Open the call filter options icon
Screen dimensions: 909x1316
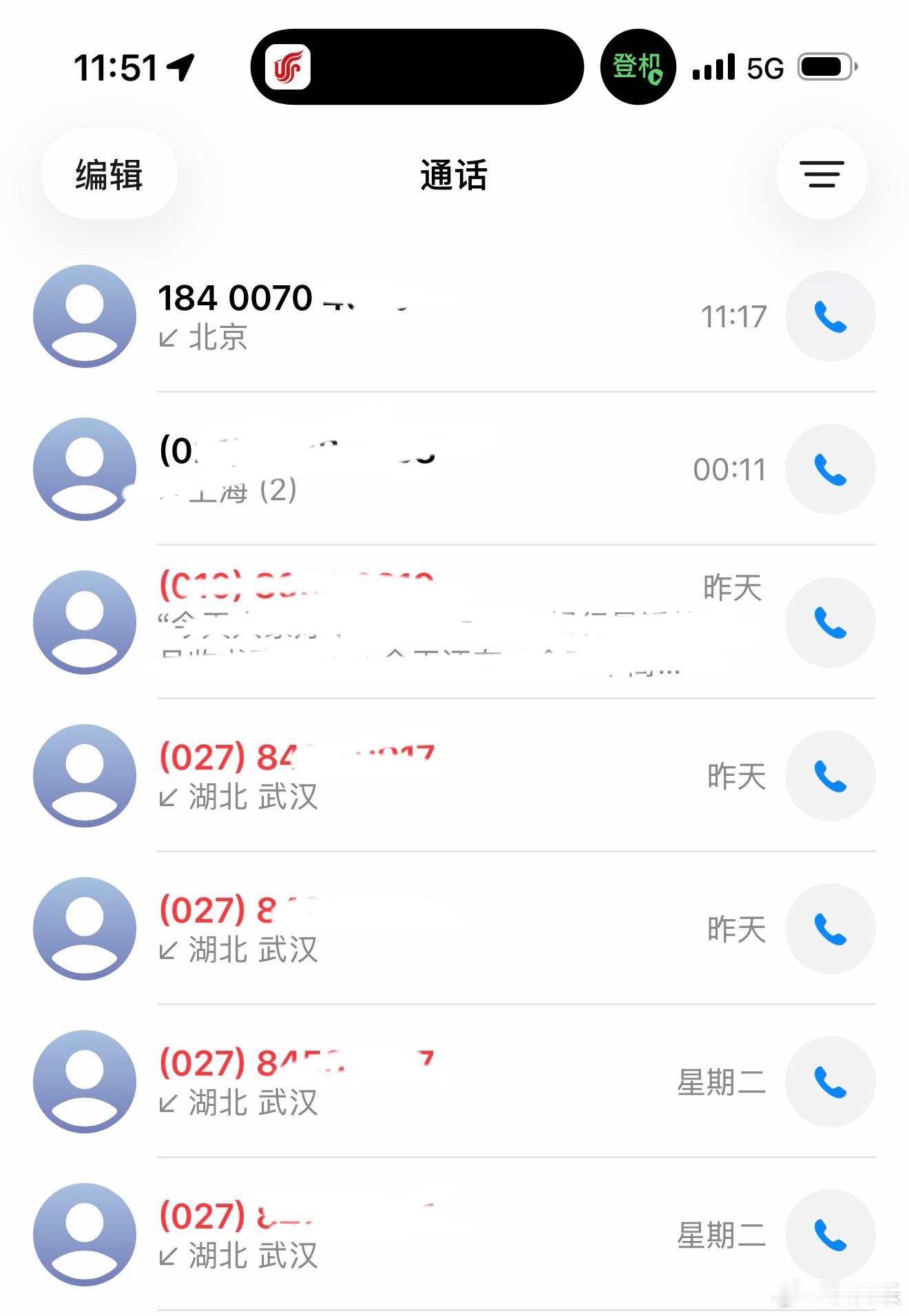[x=821, y=175]
